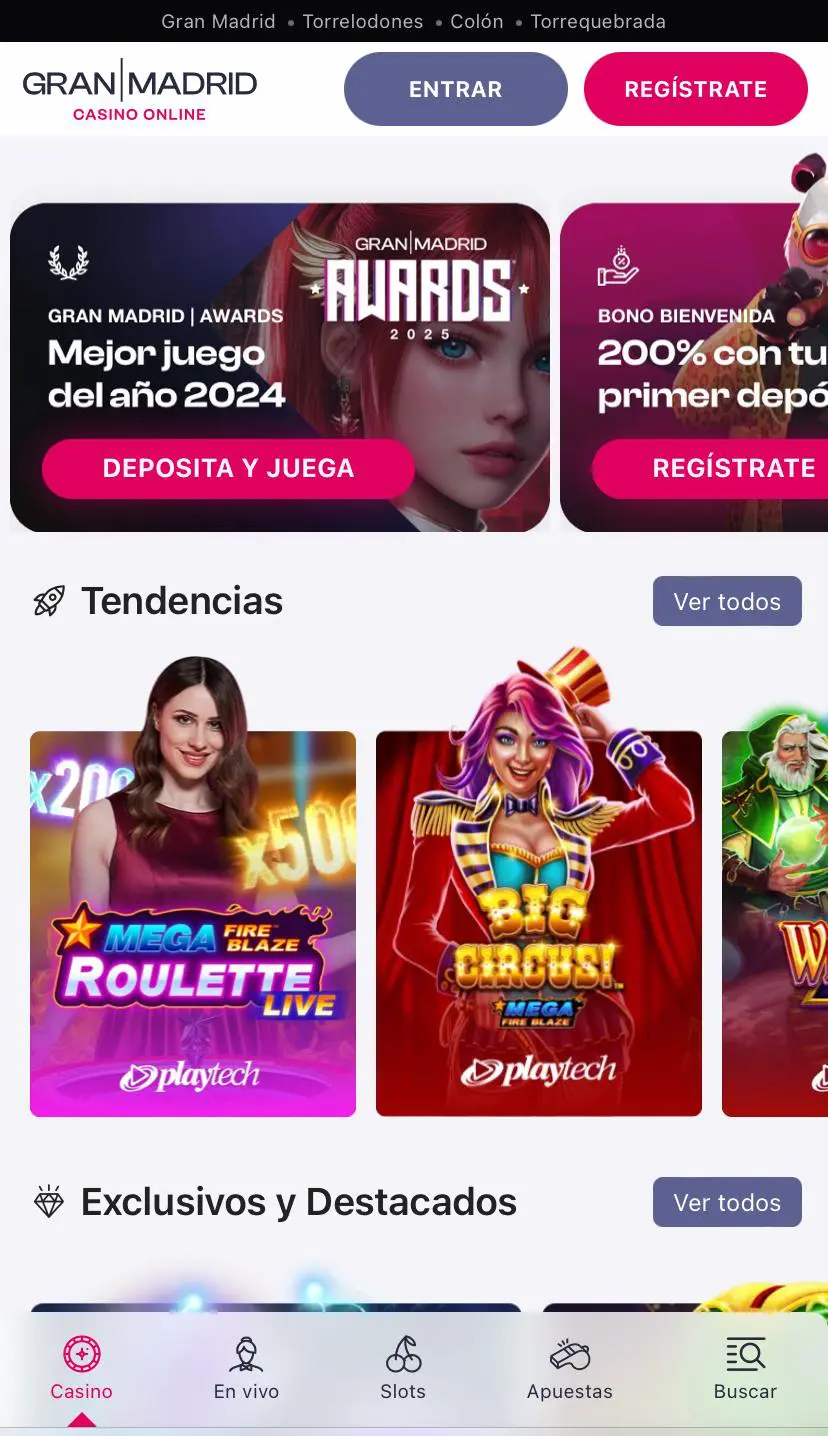Select Torrelodones in the top bar
The width and height of the screenshot is (828, 1436).
(x=363, y=21)
